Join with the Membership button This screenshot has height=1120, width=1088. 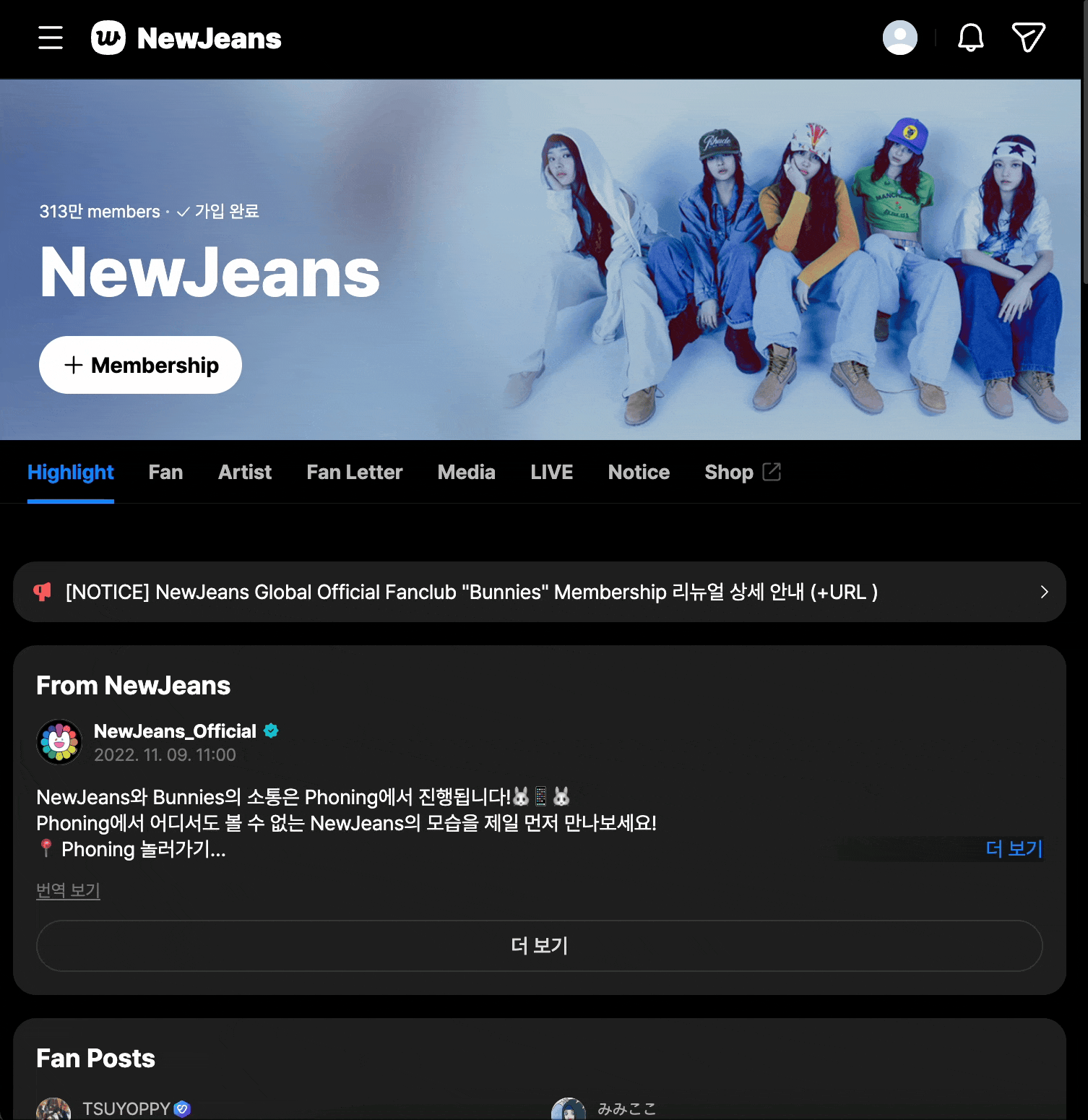140,365
